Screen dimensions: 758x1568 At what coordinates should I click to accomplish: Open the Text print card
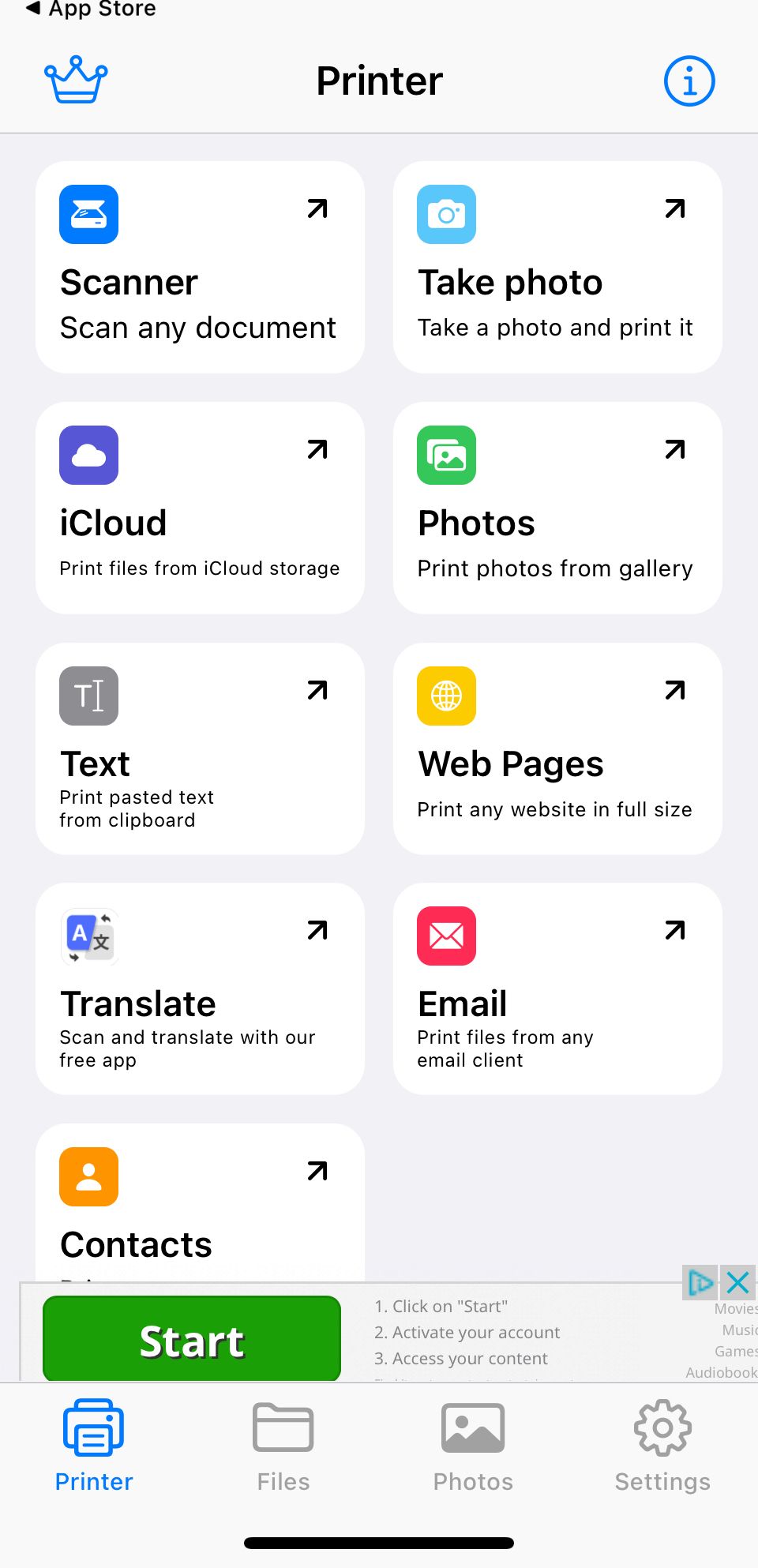click(200, 748)
